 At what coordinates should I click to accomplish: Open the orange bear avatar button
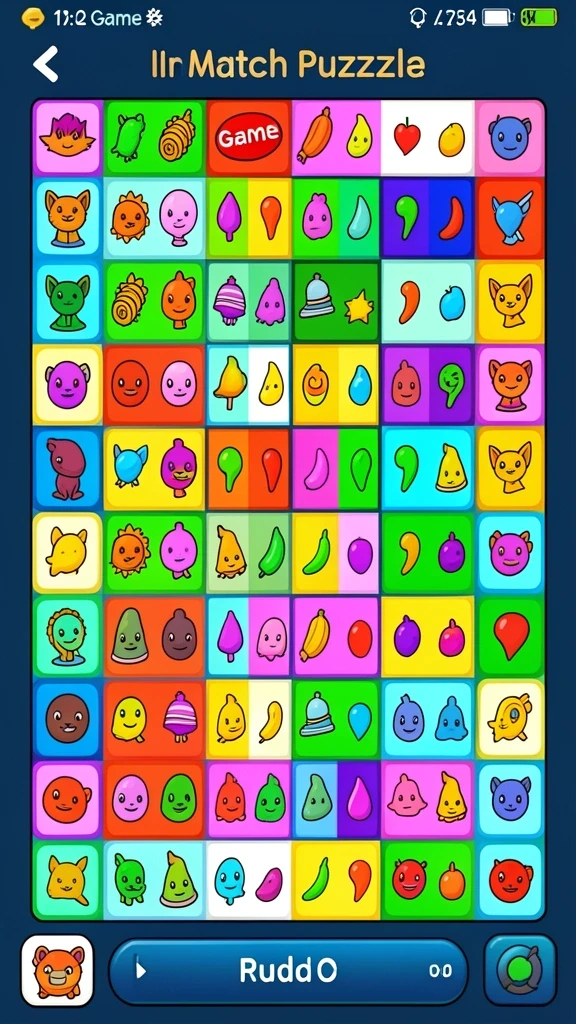[57, 971]
